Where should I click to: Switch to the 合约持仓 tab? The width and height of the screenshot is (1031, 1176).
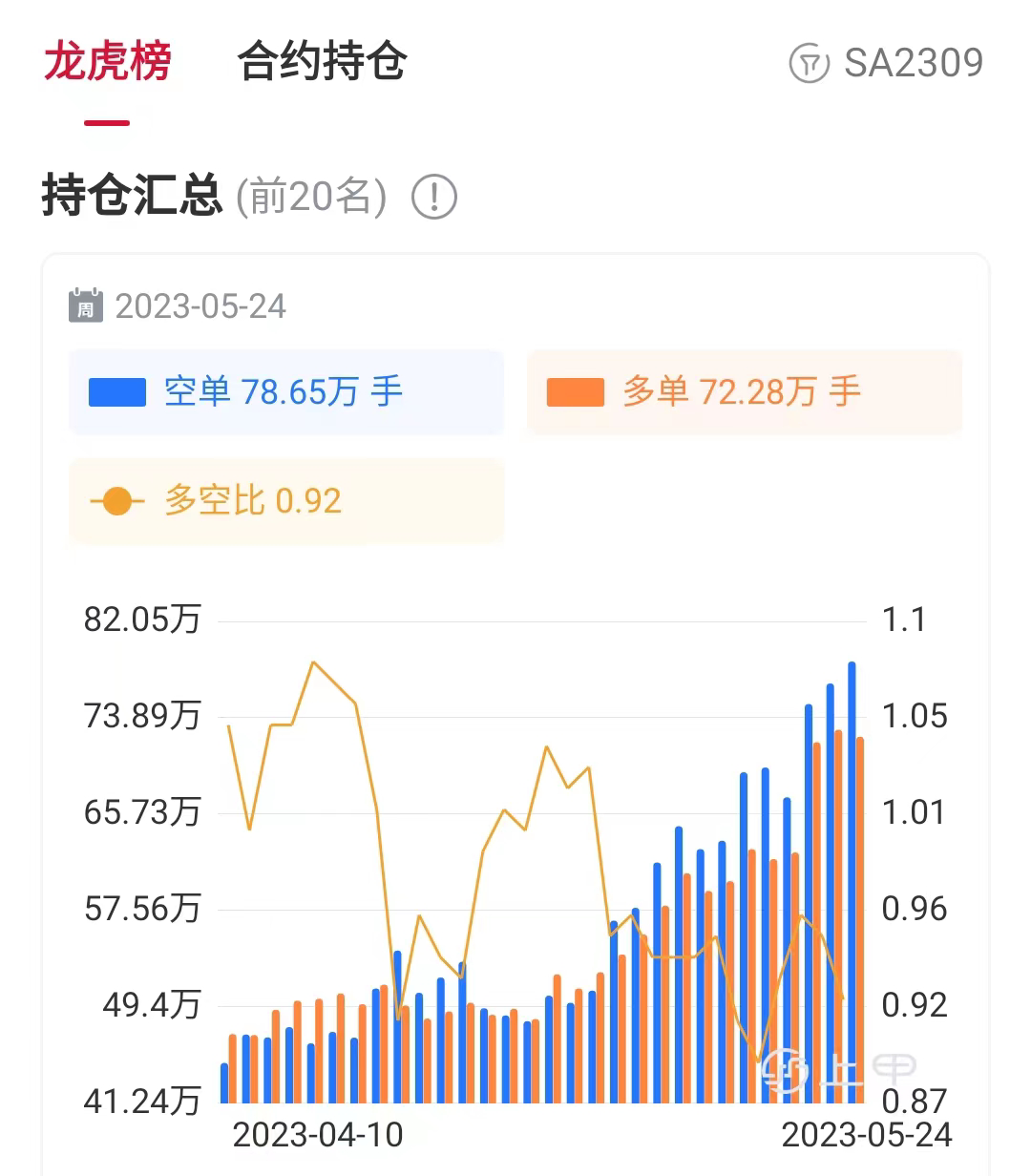pyautogui.click(x=322, y=62)
